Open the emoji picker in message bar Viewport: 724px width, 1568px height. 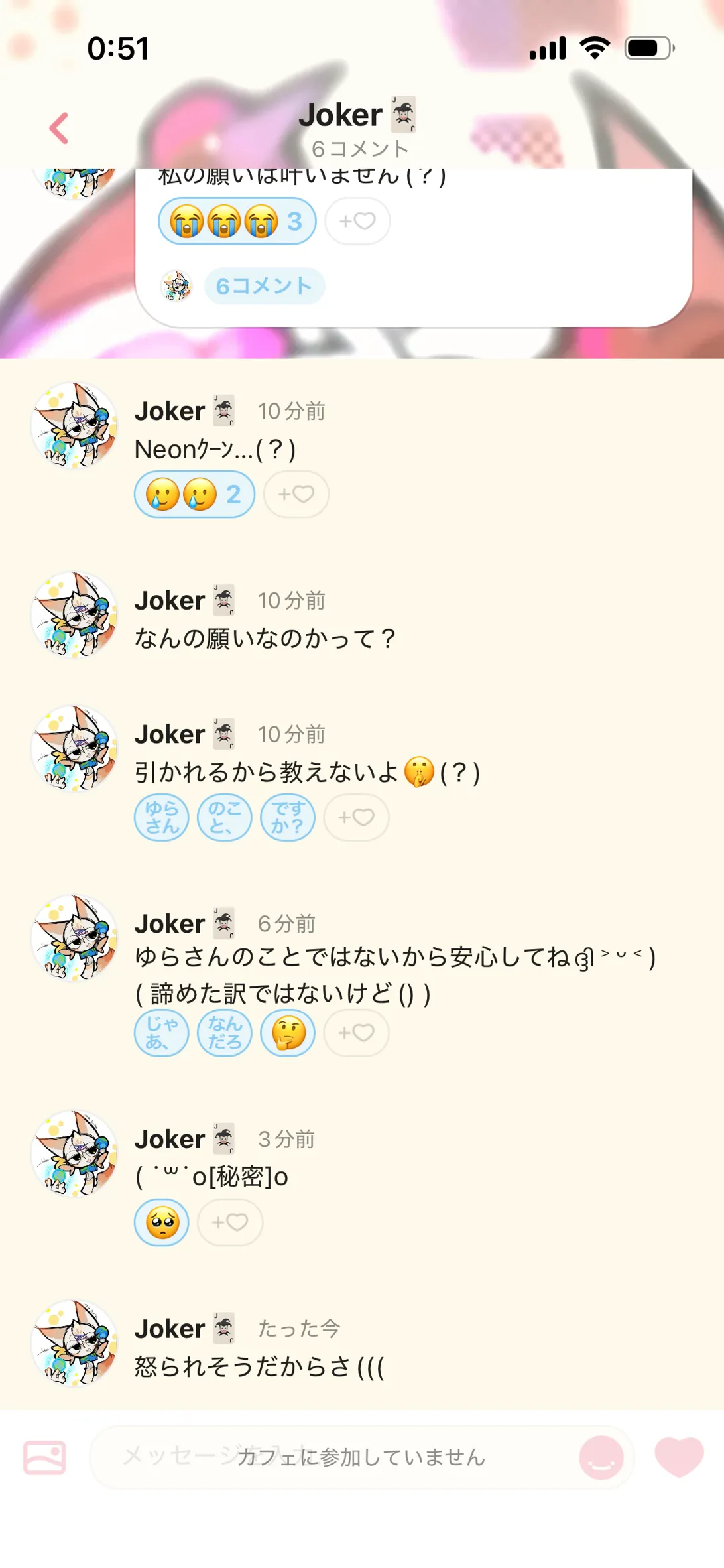pos(601,1457)
